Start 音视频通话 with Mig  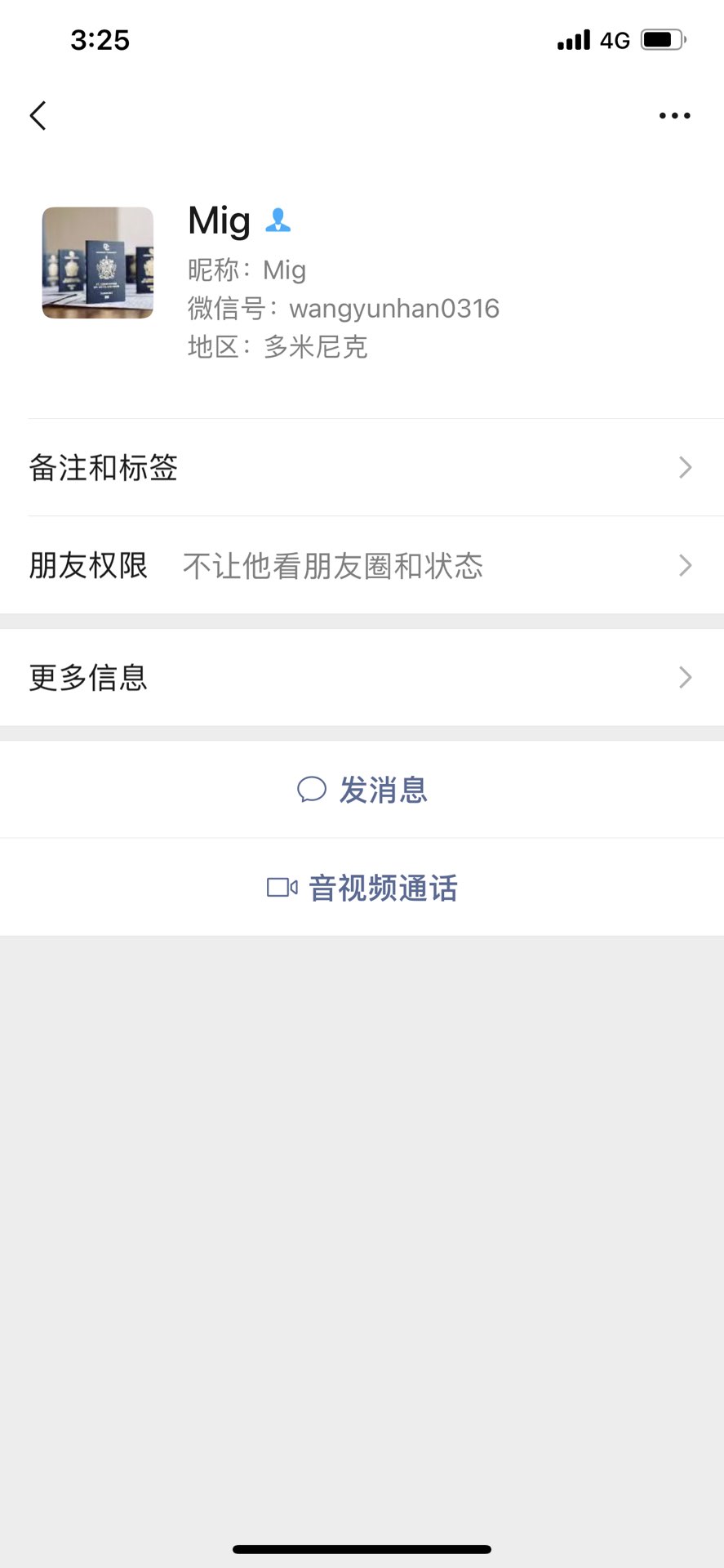point(362,888)
